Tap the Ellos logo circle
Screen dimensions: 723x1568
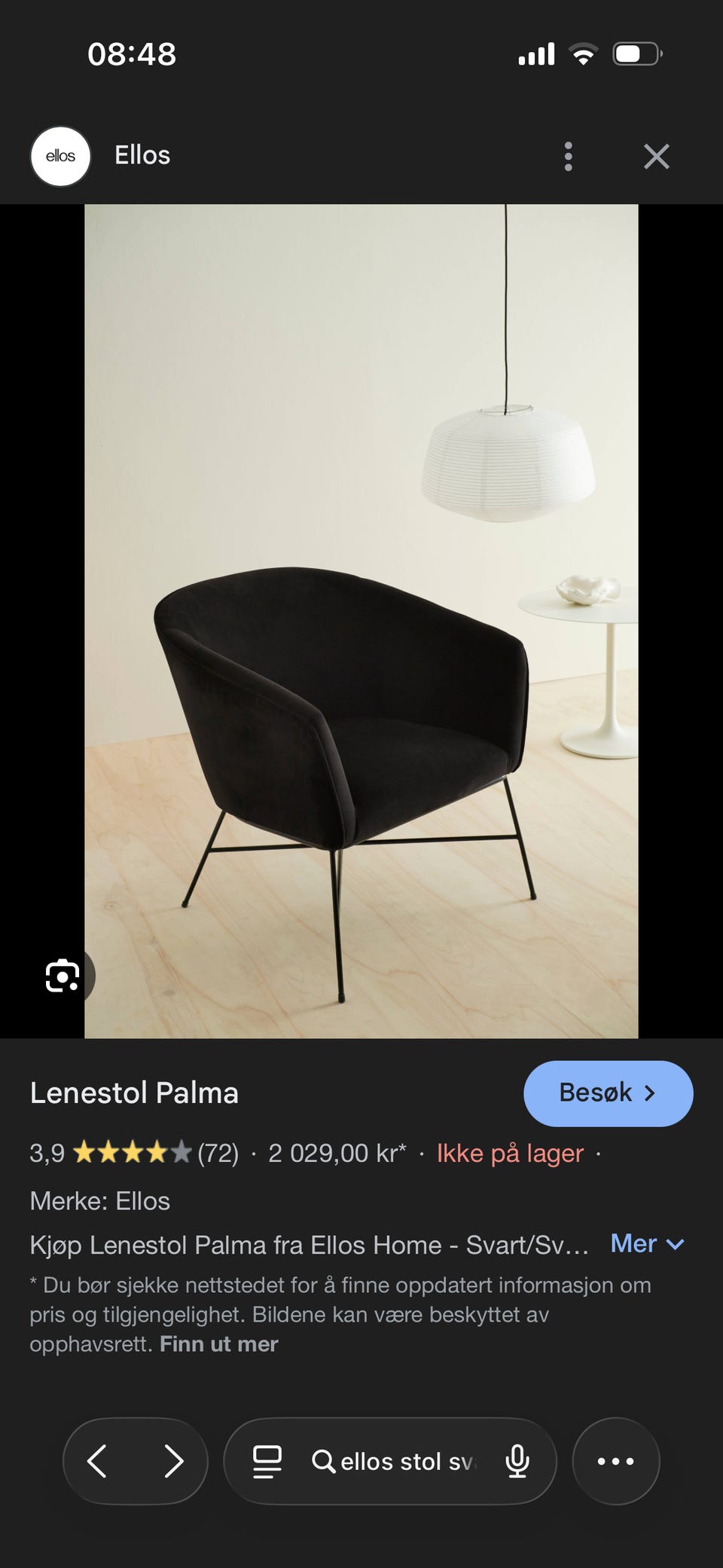(60, 156)
